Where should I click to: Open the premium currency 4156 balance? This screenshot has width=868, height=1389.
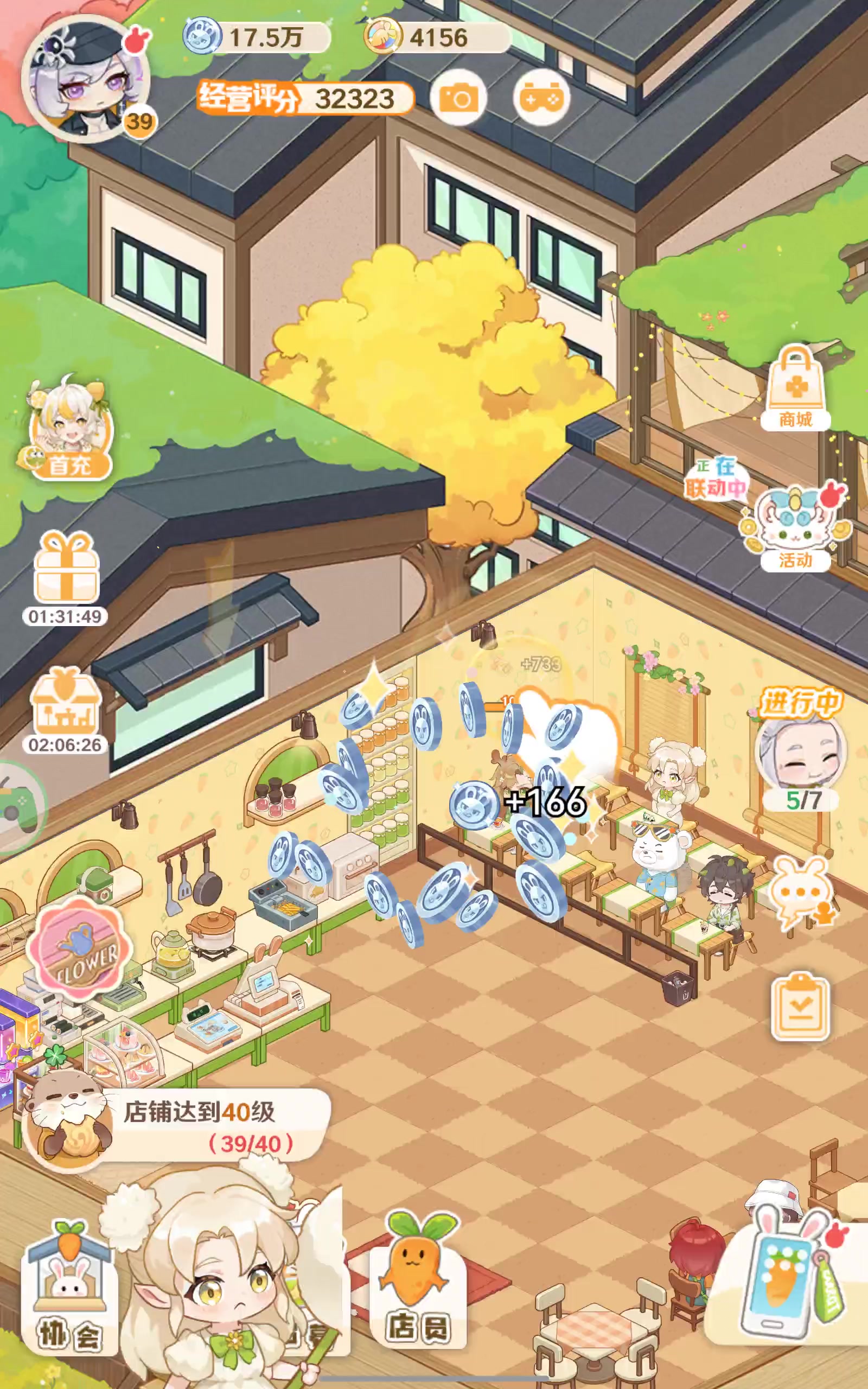pyautogui.click(x=436, y=37)
